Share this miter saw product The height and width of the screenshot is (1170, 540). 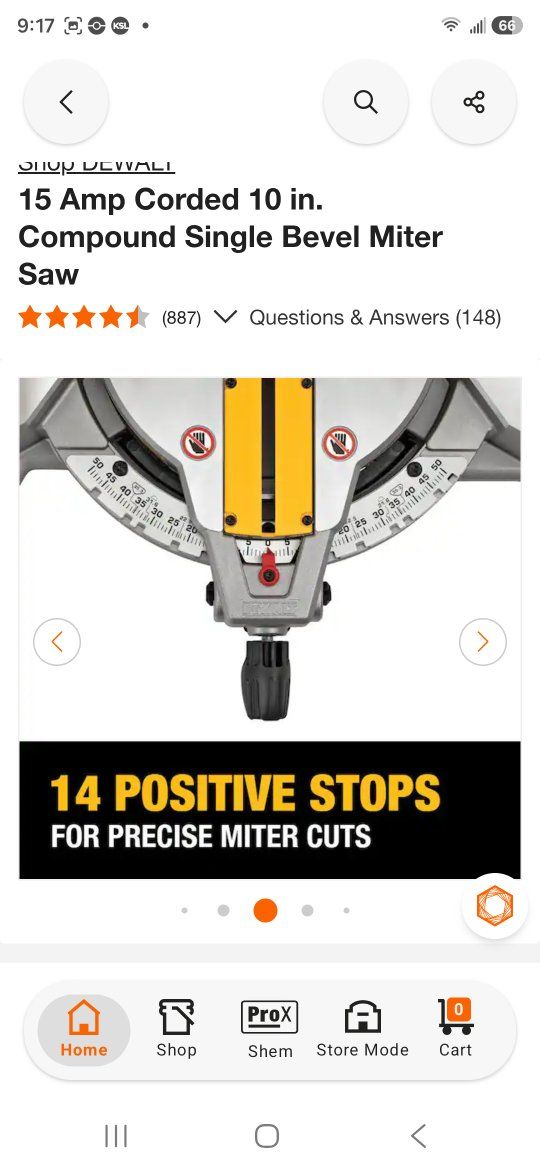[474, 101]
